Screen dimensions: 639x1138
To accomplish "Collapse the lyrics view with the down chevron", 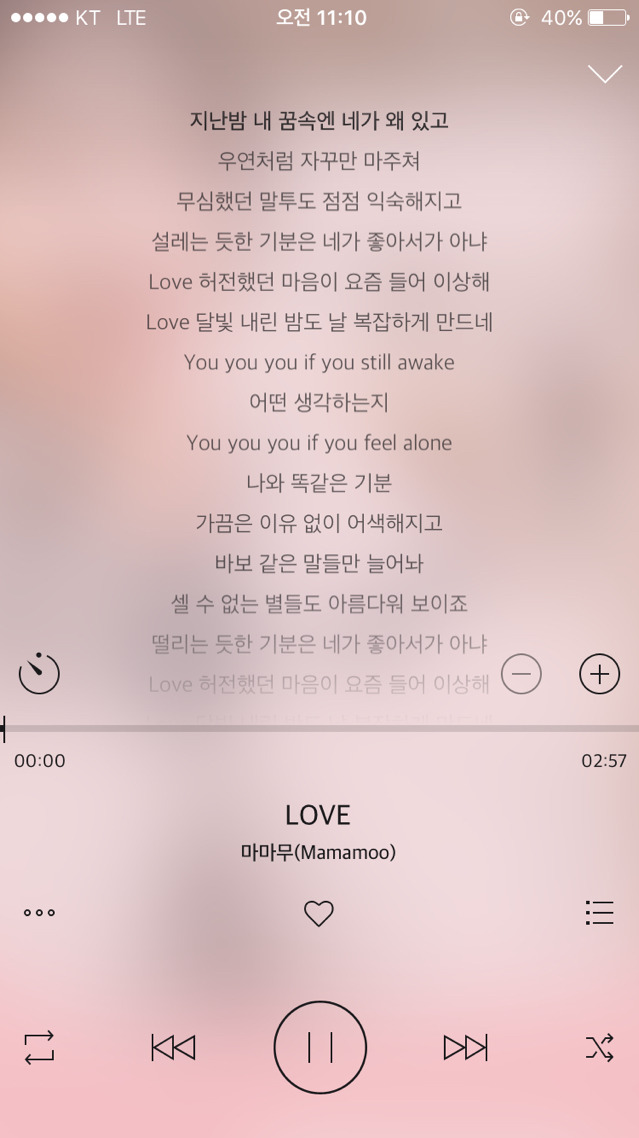I will coord(605,74).
